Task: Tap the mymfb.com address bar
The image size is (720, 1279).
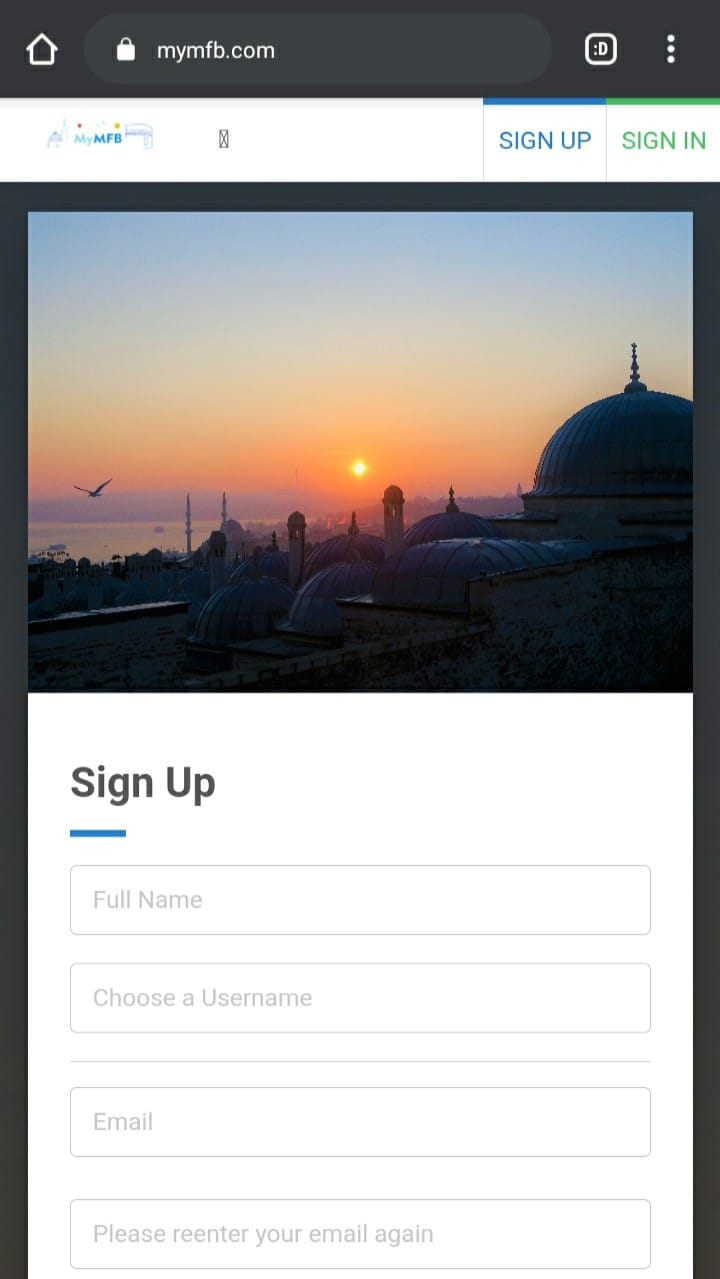Action: pyautogui.click(x=318, y=50)
